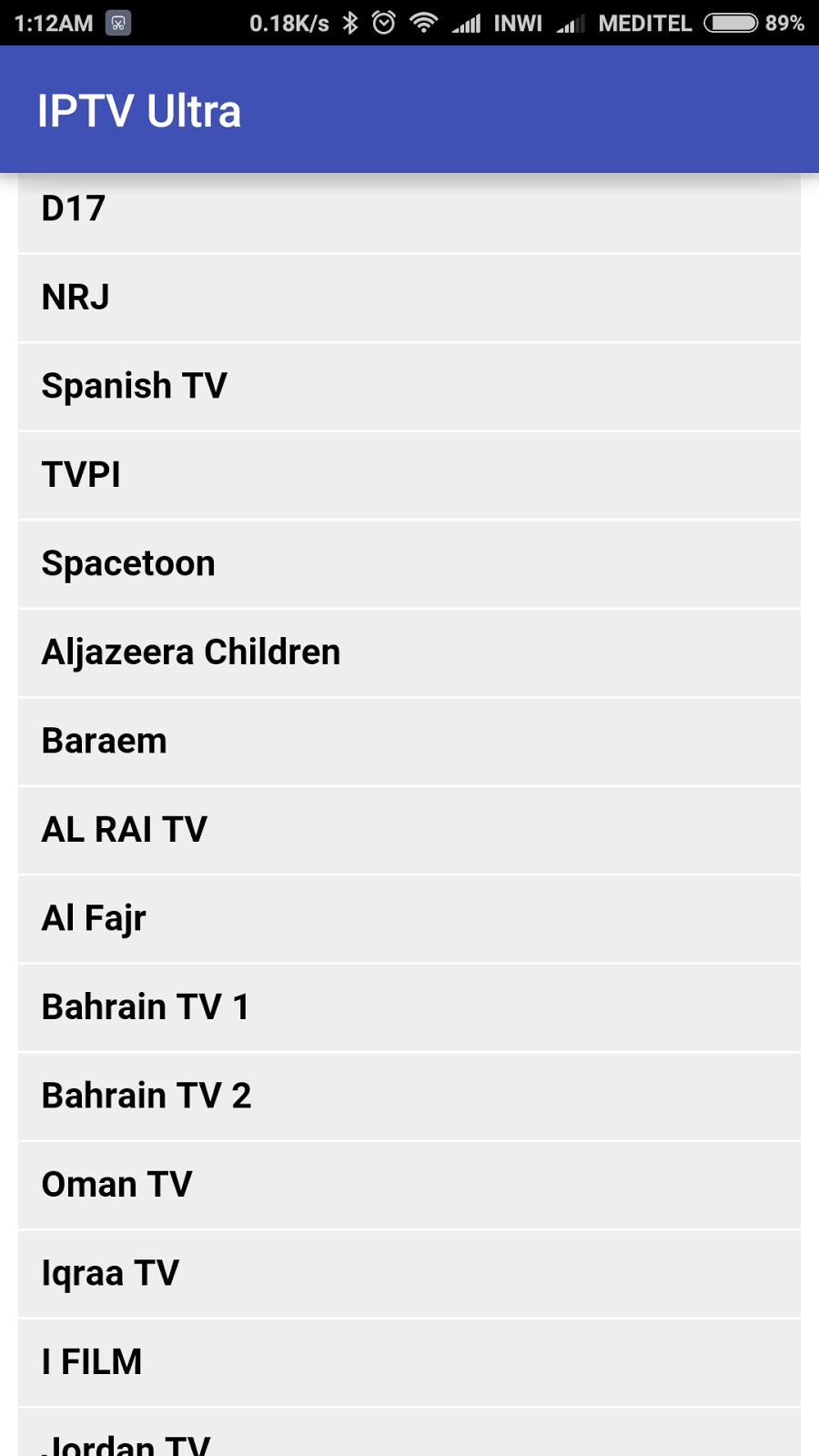
Task: Choose Bahrain TV 2
Action: [409, 1096]
